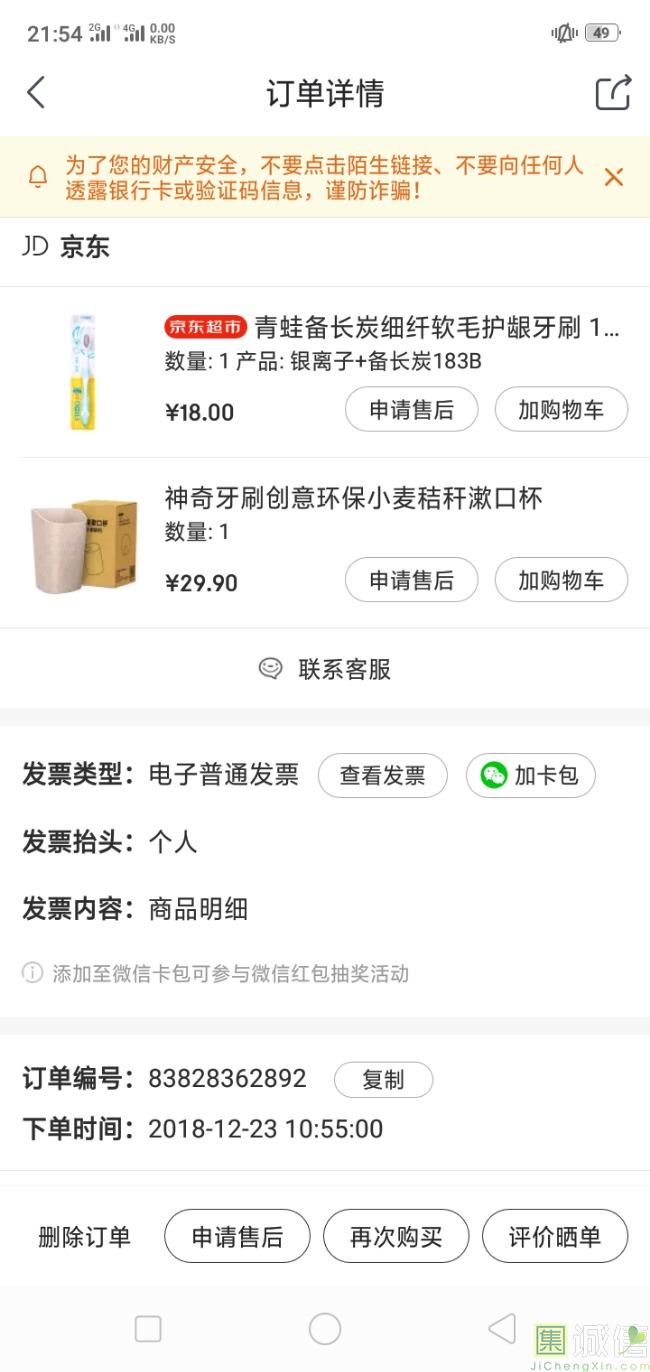Screen dimensions: 650x1372
Task: Tap 申请售后 in the bottom bar
Action: [x=237, y=1237]
